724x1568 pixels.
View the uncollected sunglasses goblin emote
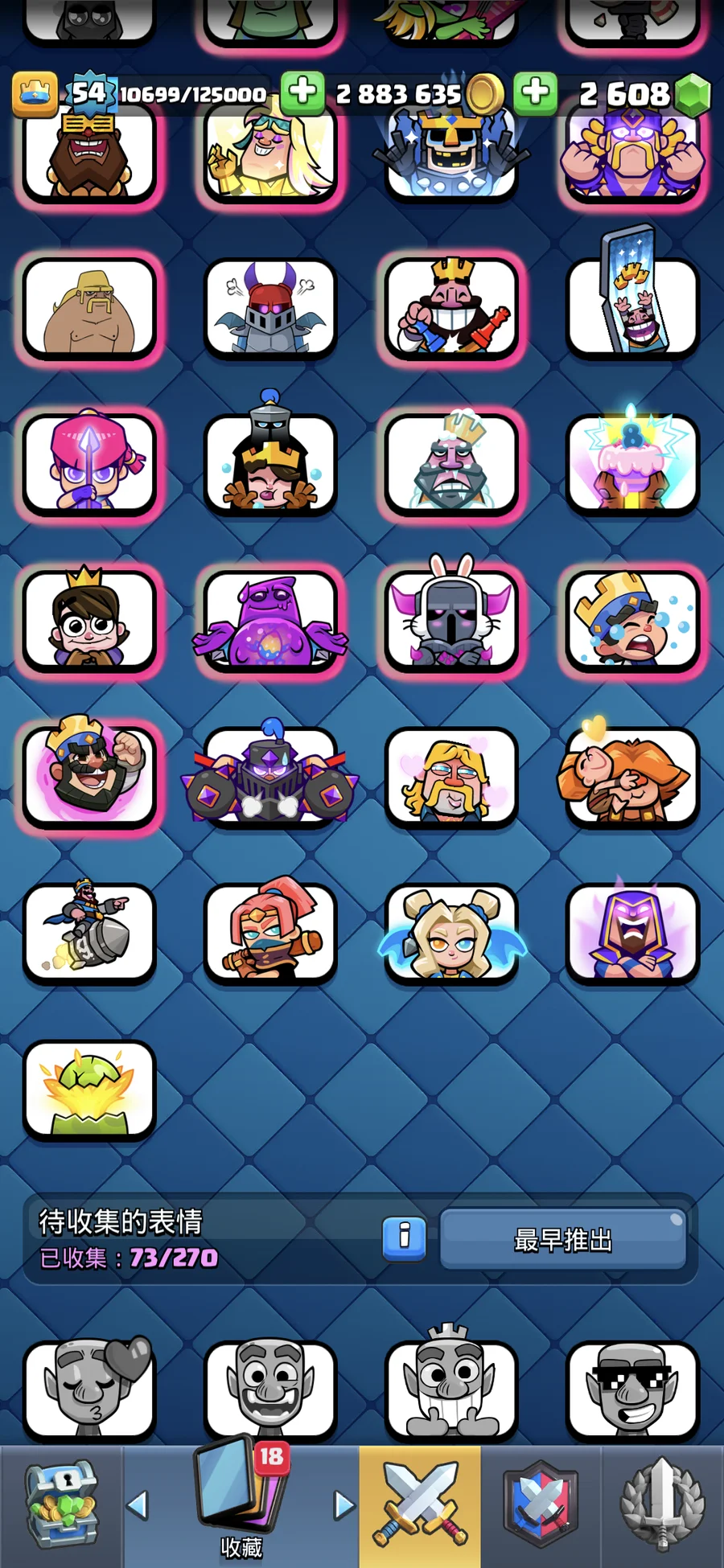(x=632, y=1389)
